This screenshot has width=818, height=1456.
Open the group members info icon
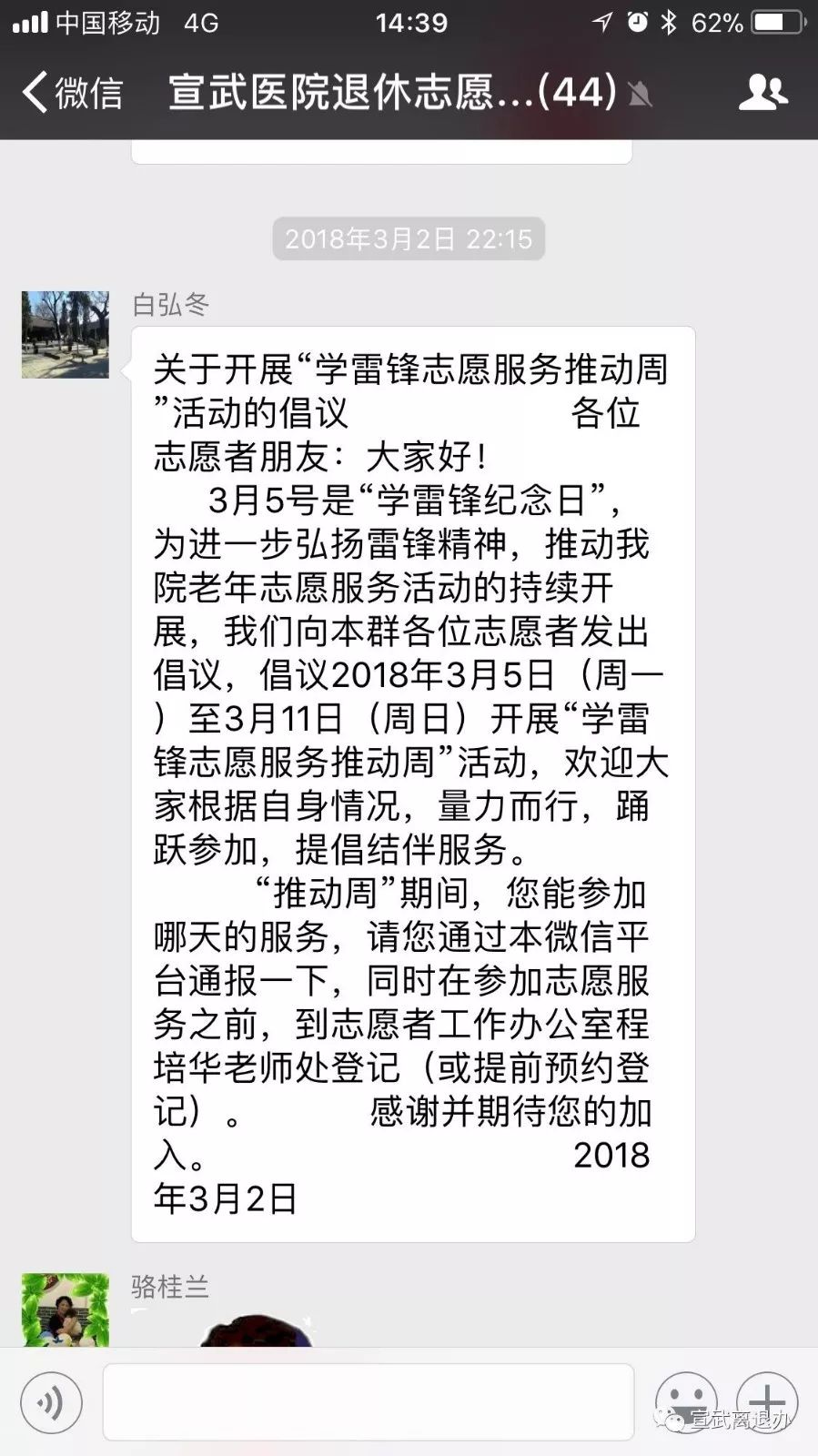click(x=762, y=93)
